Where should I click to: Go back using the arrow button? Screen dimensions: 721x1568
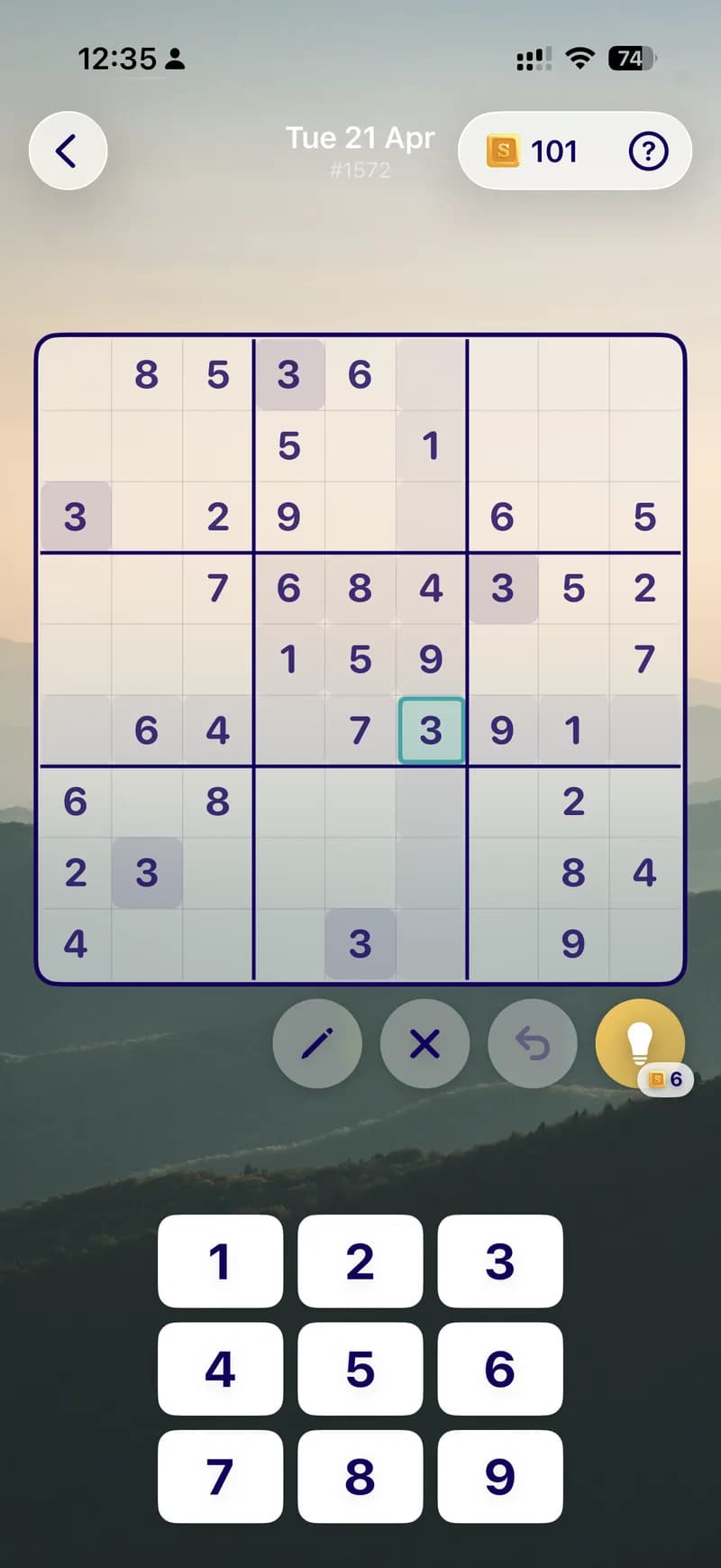click(68, 151)
